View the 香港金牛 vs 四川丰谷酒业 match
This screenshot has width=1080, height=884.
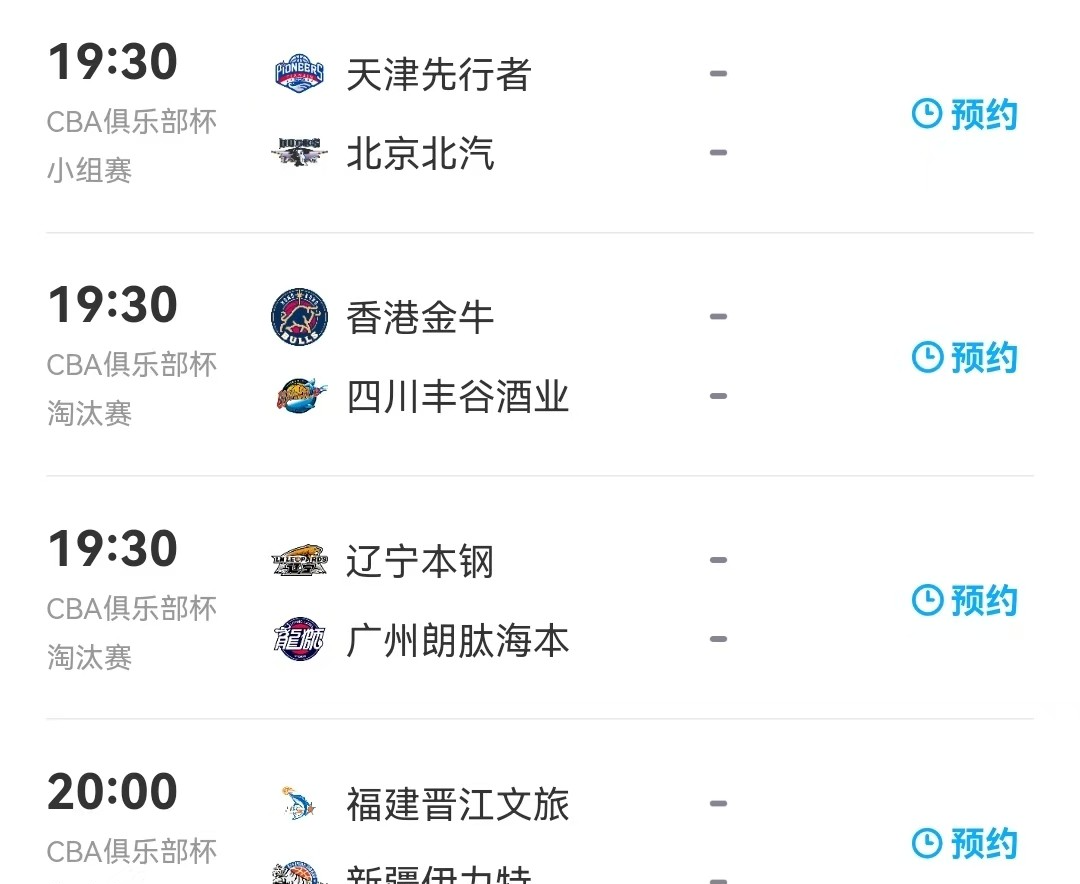[x=540, y=355]
